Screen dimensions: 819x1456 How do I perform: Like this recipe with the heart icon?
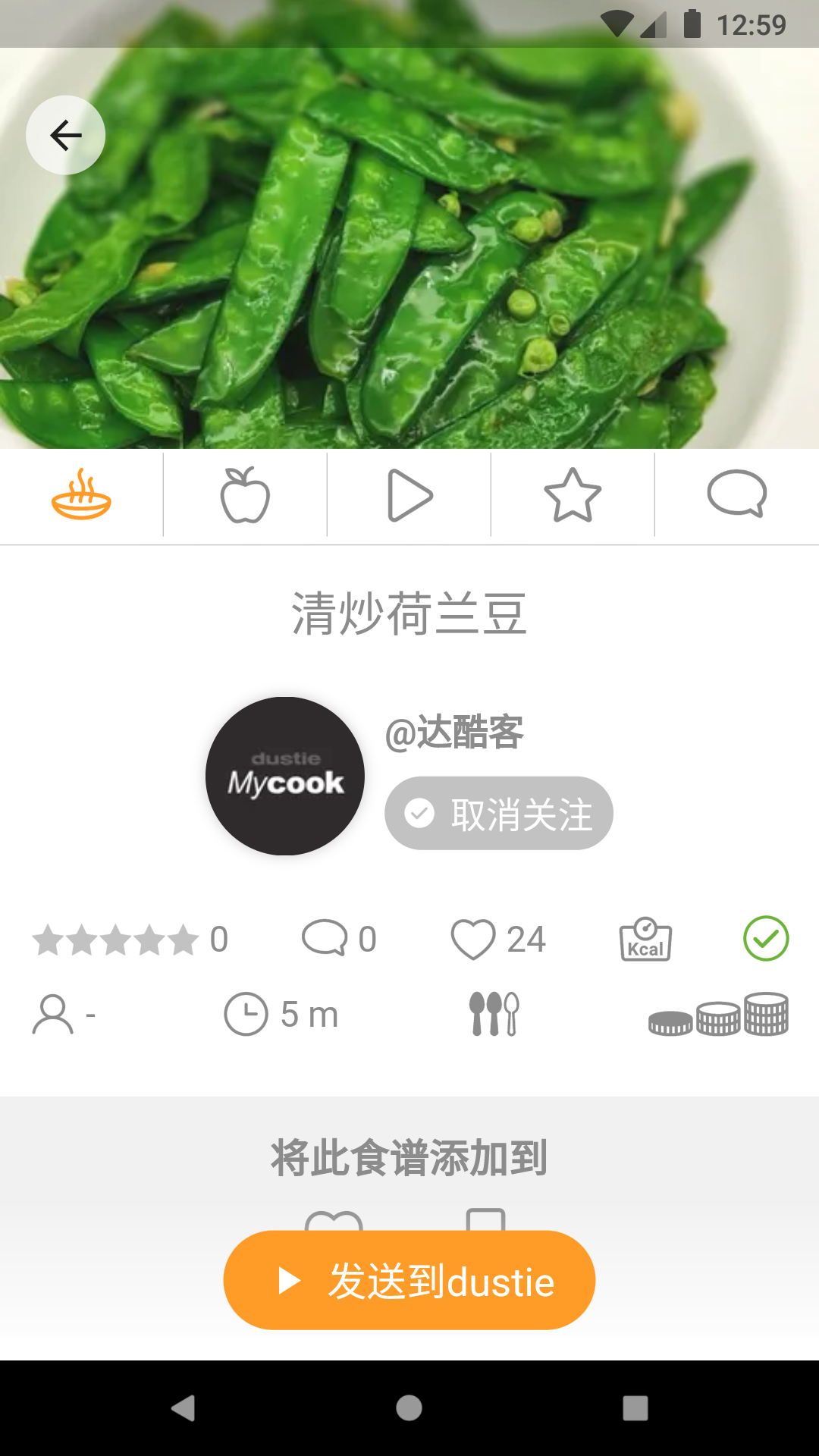tap(473, 940)
